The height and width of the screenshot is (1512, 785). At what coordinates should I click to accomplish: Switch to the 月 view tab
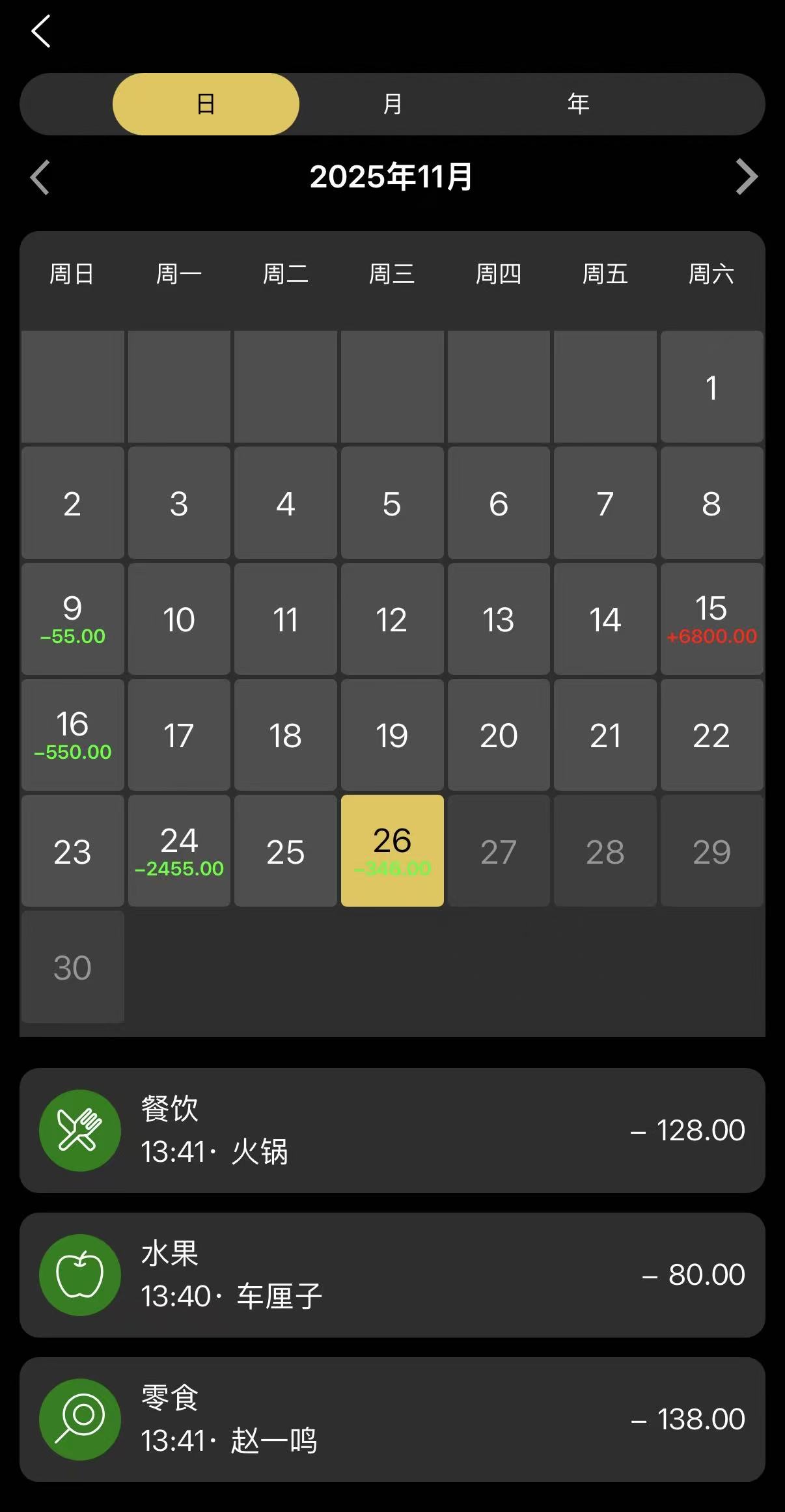pos(392,104)
